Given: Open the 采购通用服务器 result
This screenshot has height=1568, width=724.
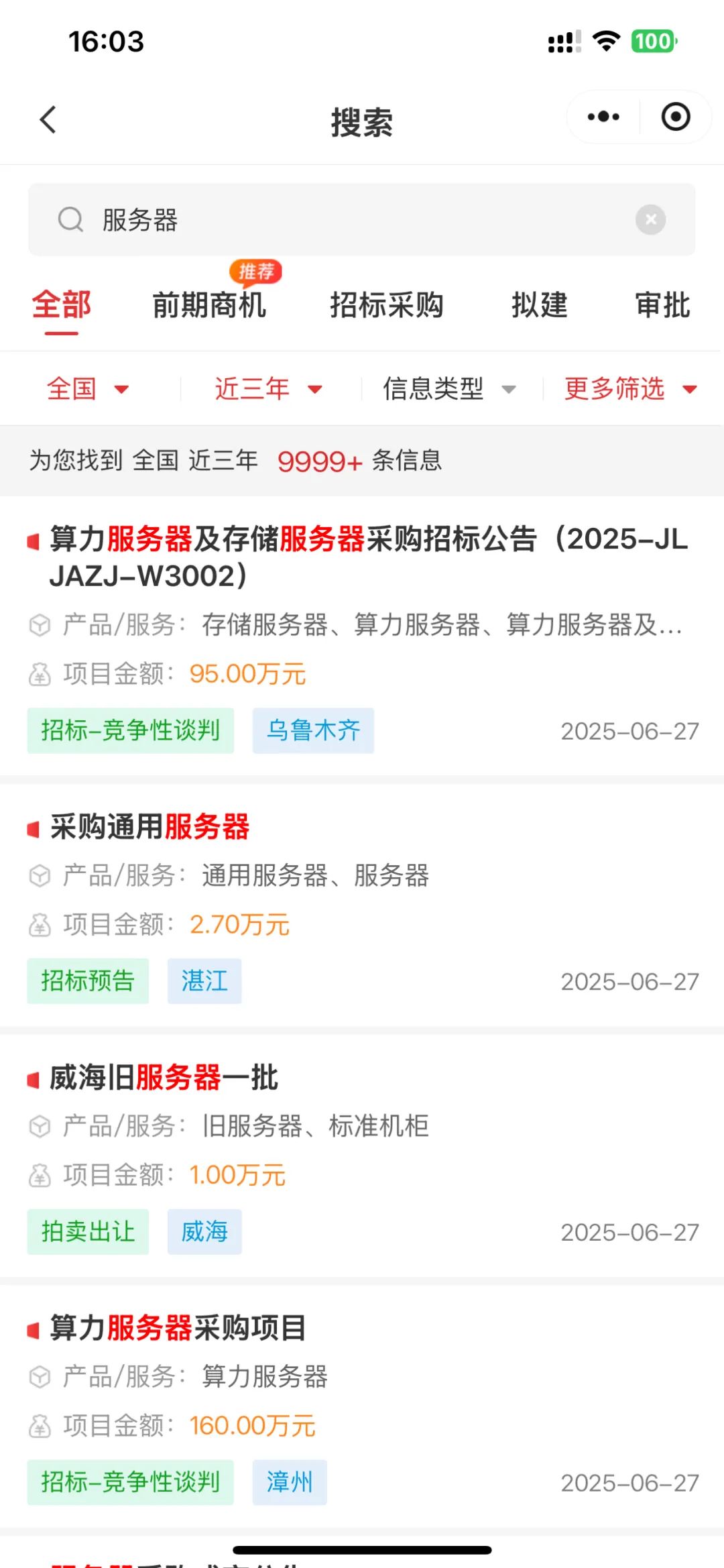Looking at the screenshot, I should [362, 905].
